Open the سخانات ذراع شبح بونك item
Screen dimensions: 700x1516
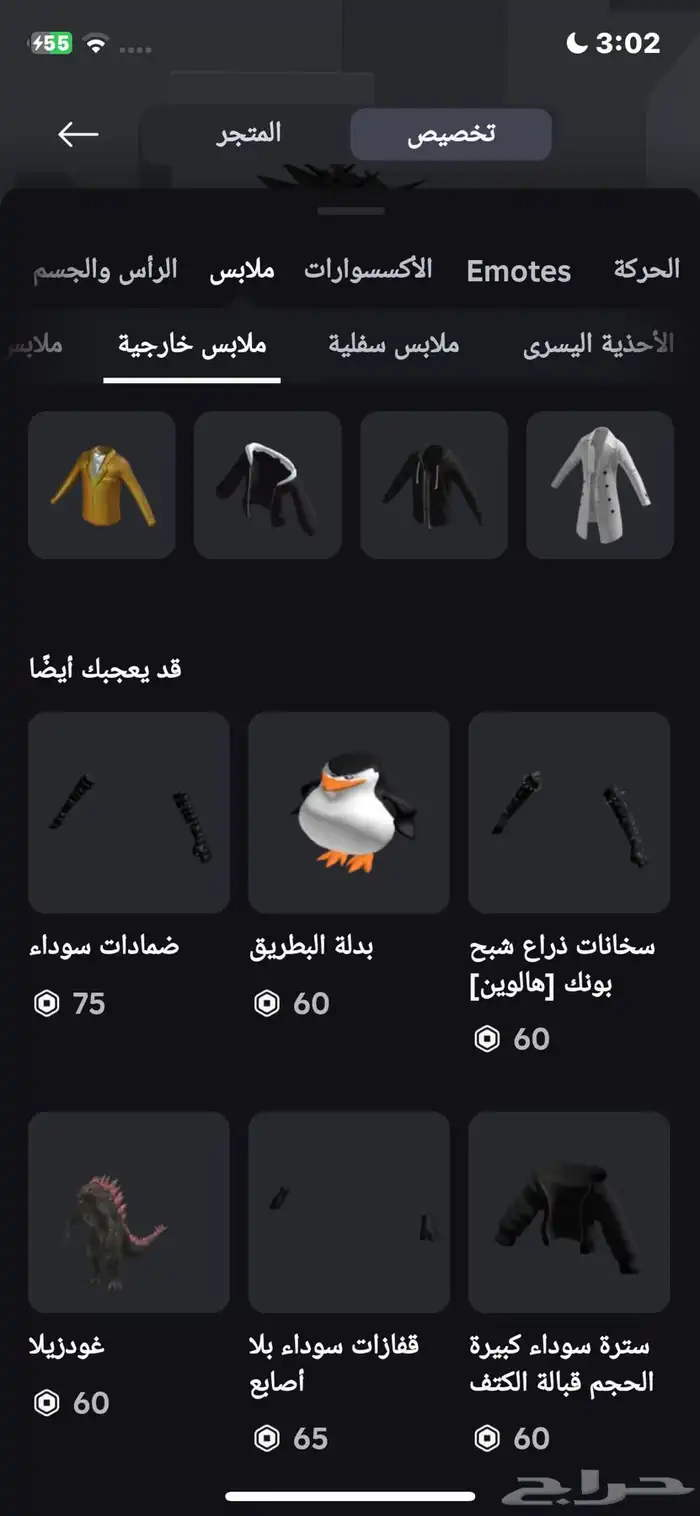tap(569, 812)
